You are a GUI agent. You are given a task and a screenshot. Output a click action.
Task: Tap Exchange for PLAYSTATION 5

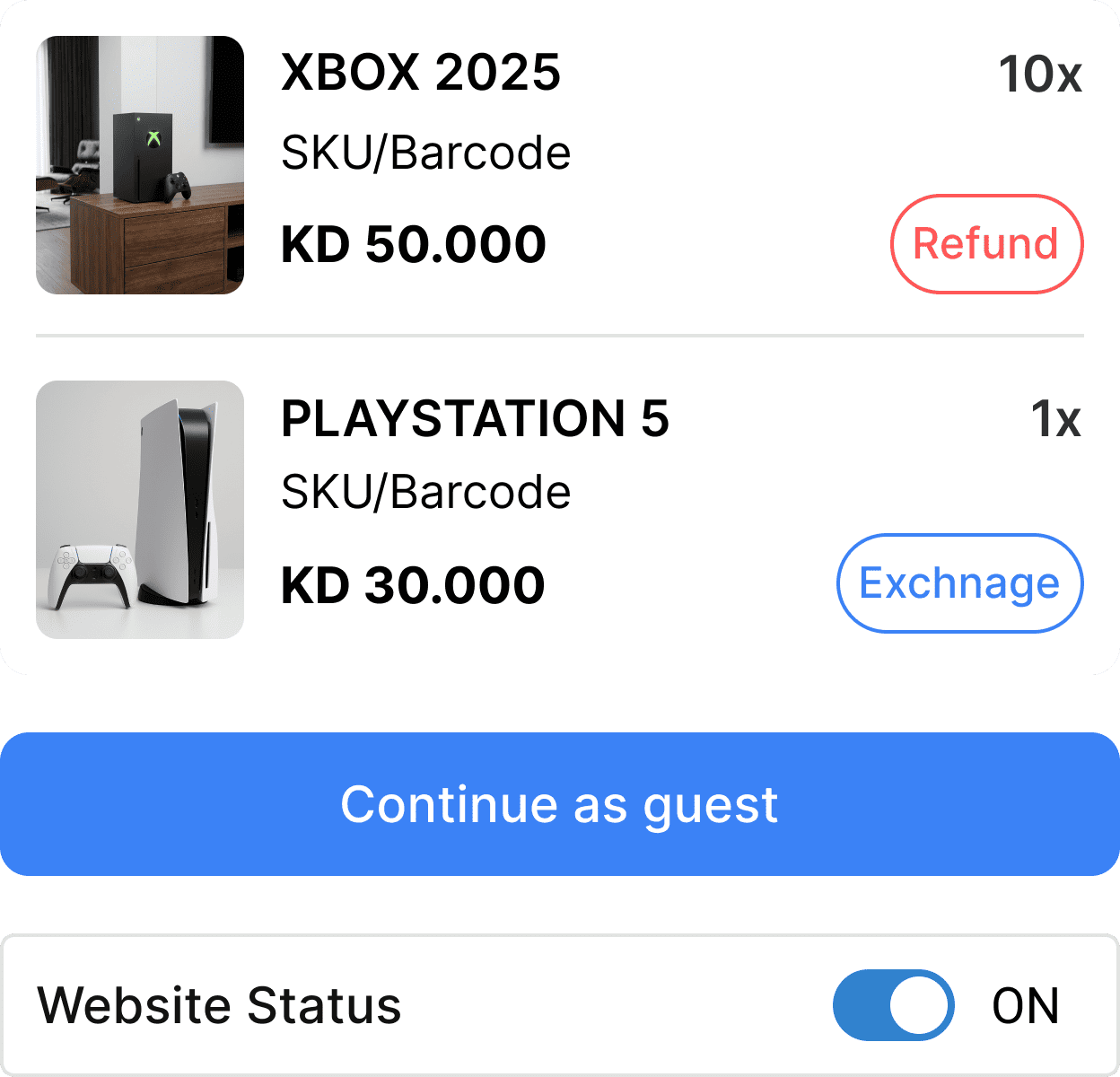pyautogui.click(x=959, y=583)
